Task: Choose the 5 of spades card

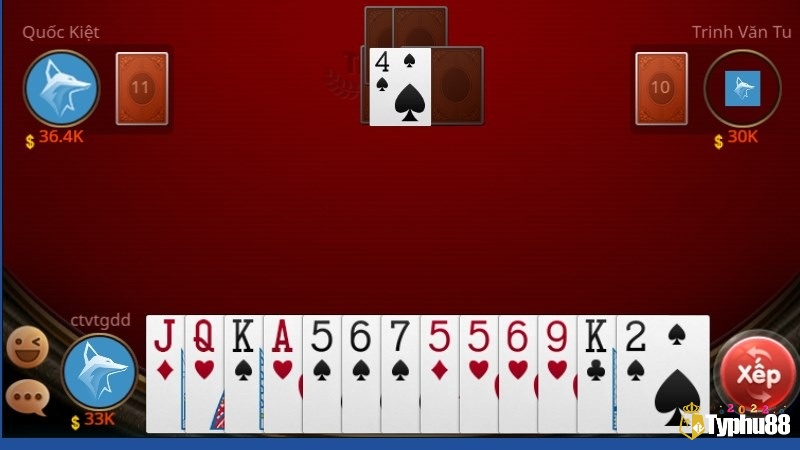Action: click(x=321, y=372)
